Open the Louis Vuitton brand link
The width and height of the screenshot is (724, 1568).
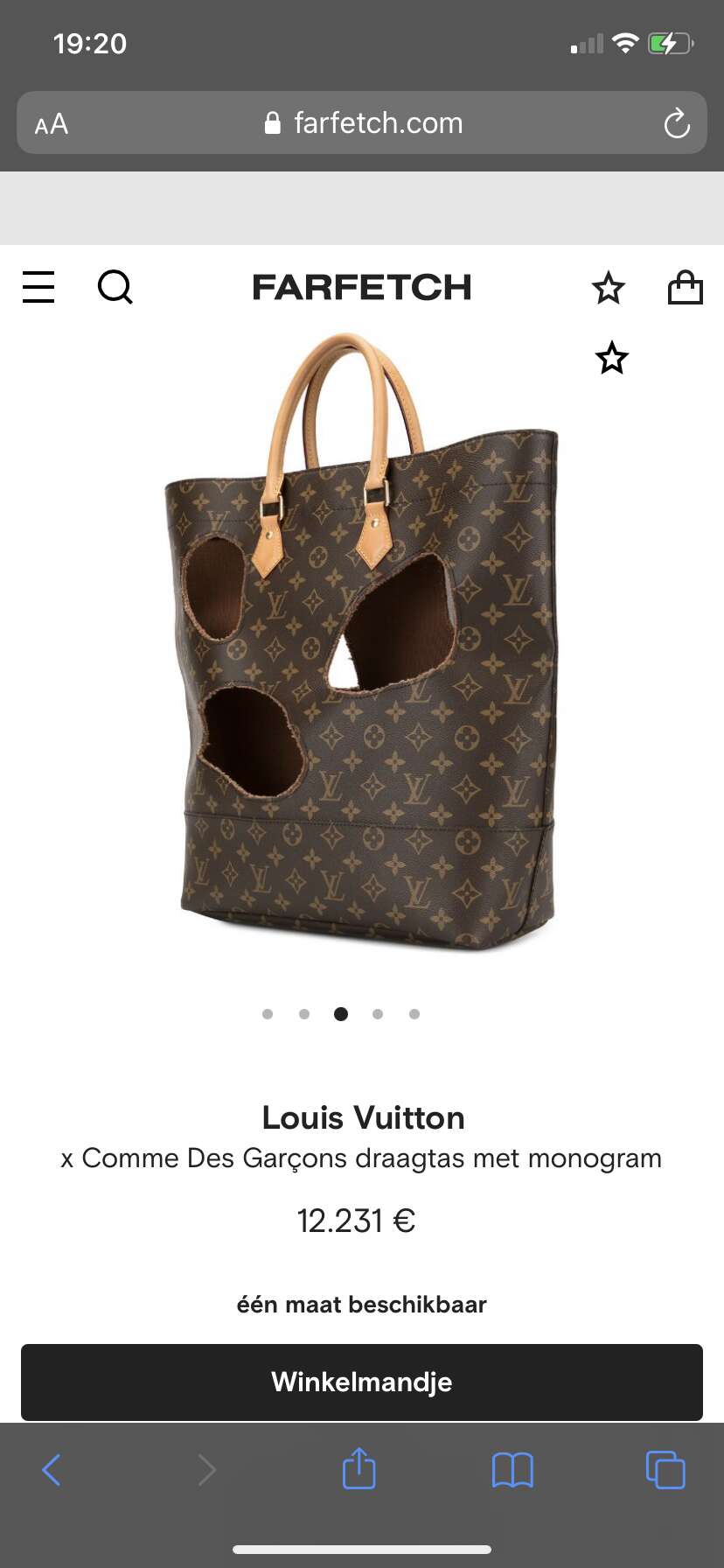click(363, 1117)
